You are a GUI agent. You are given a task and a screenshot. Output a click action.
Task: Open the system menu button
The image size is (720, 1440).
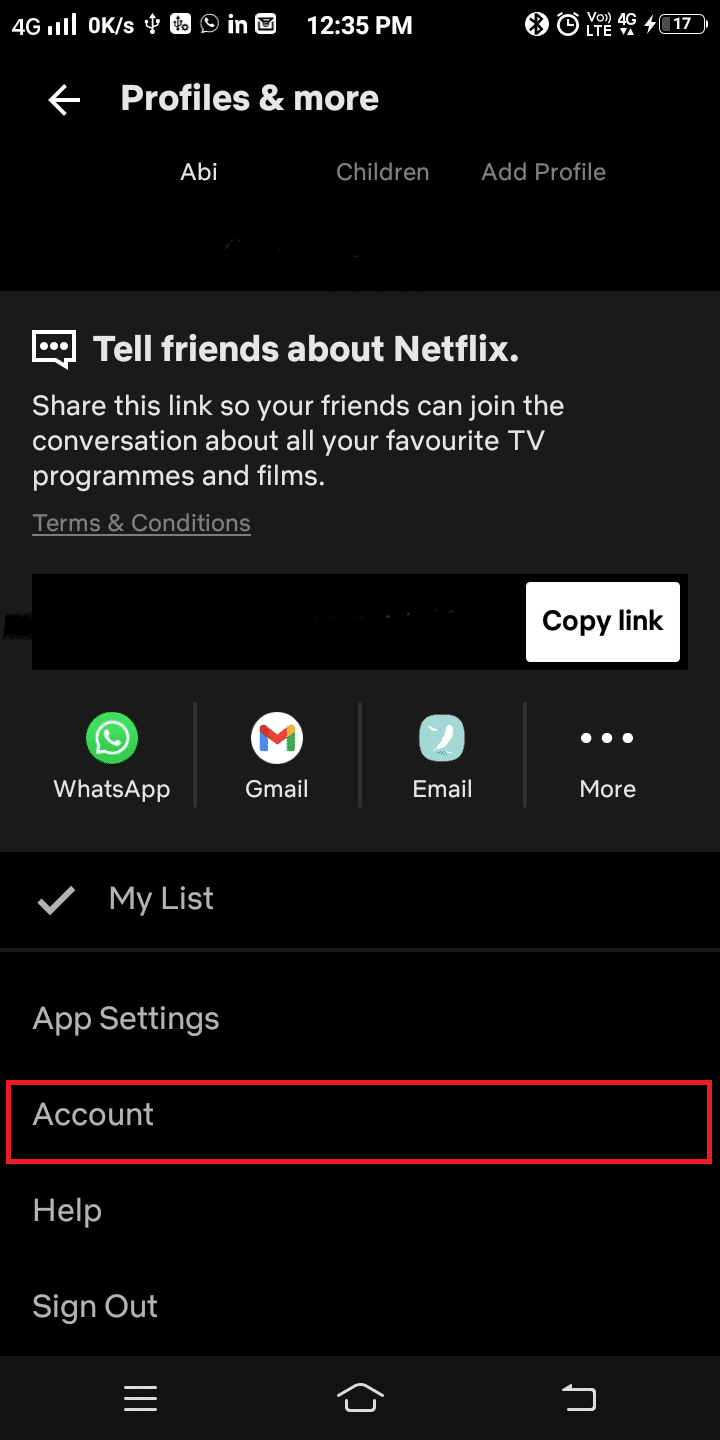(140, 1399)
